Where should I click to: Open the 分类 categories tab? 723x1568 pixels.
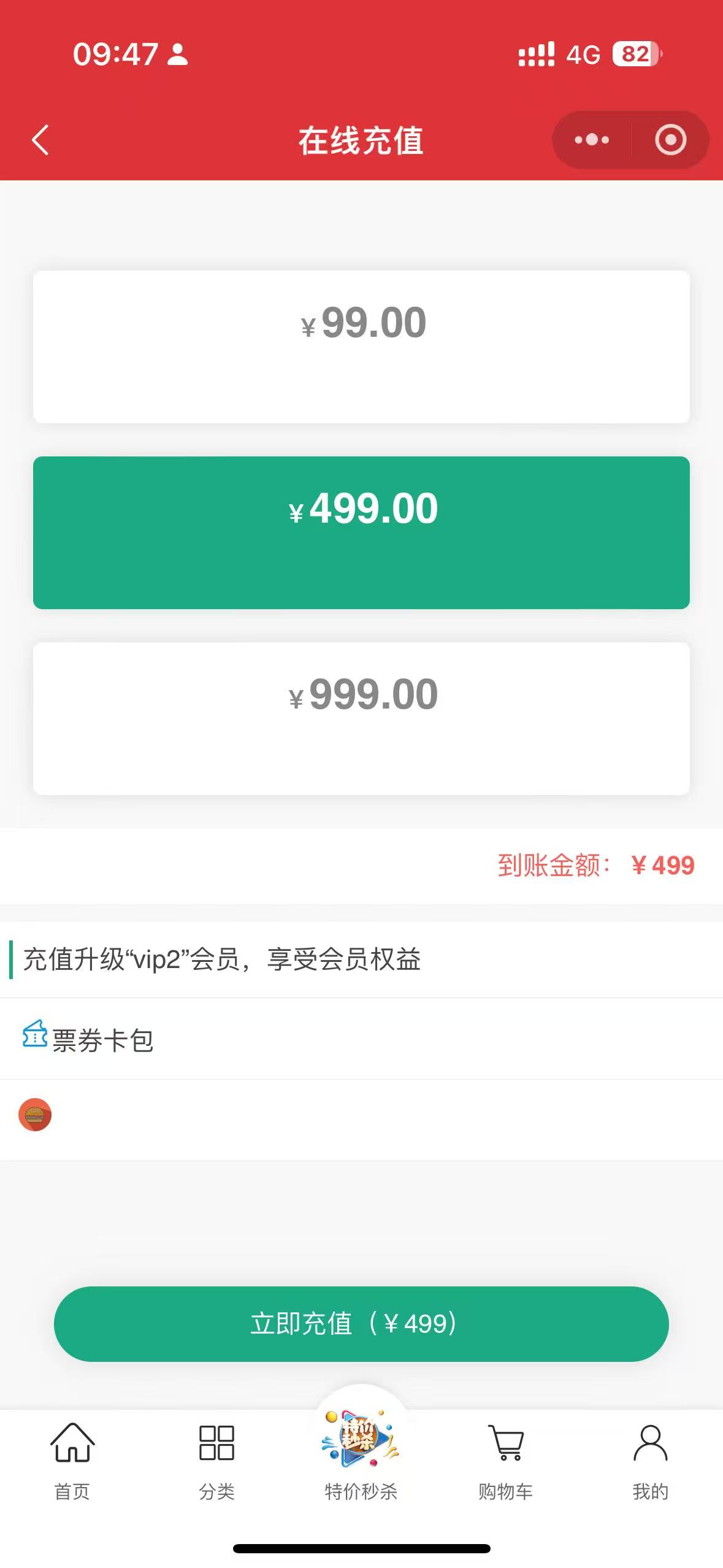coord(216,1461)
